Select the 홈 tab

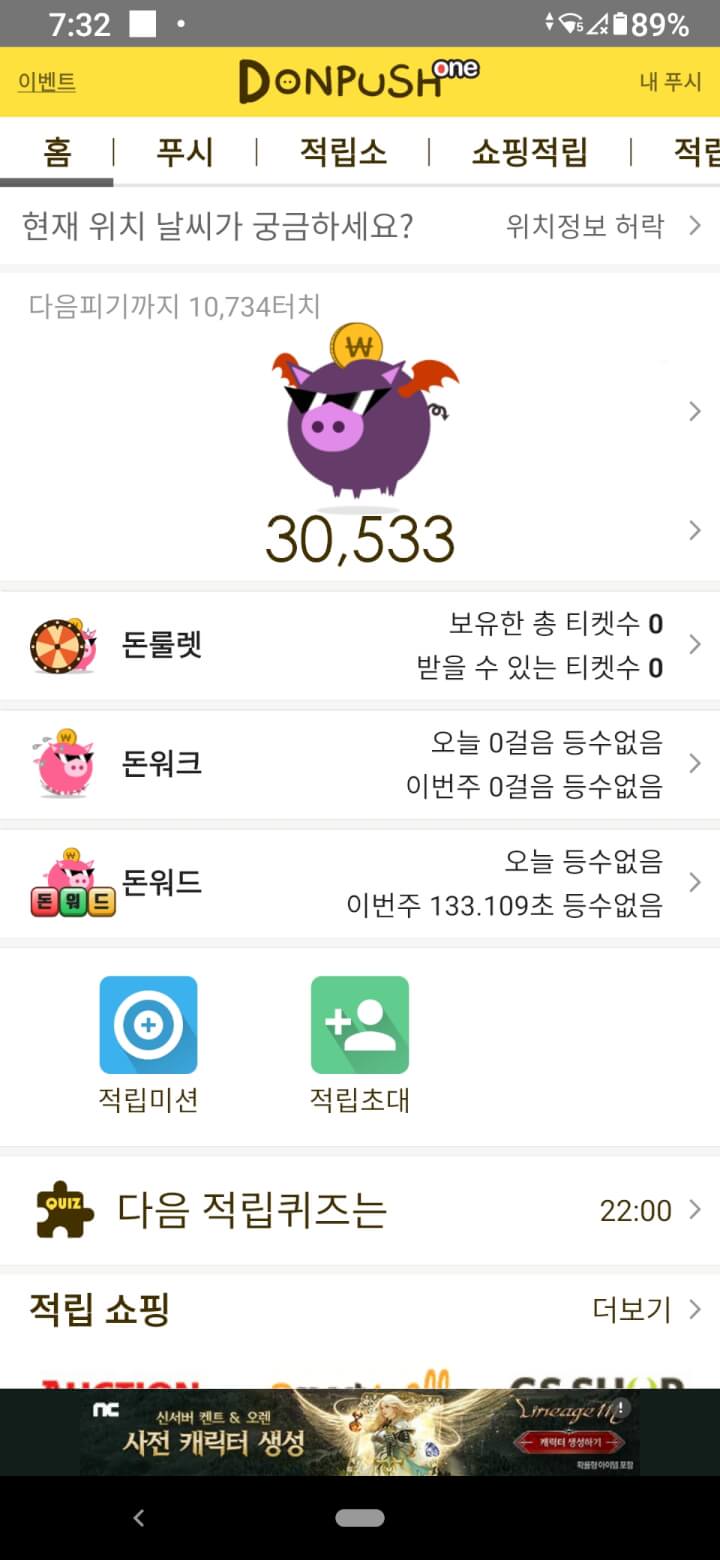(57, 152)
